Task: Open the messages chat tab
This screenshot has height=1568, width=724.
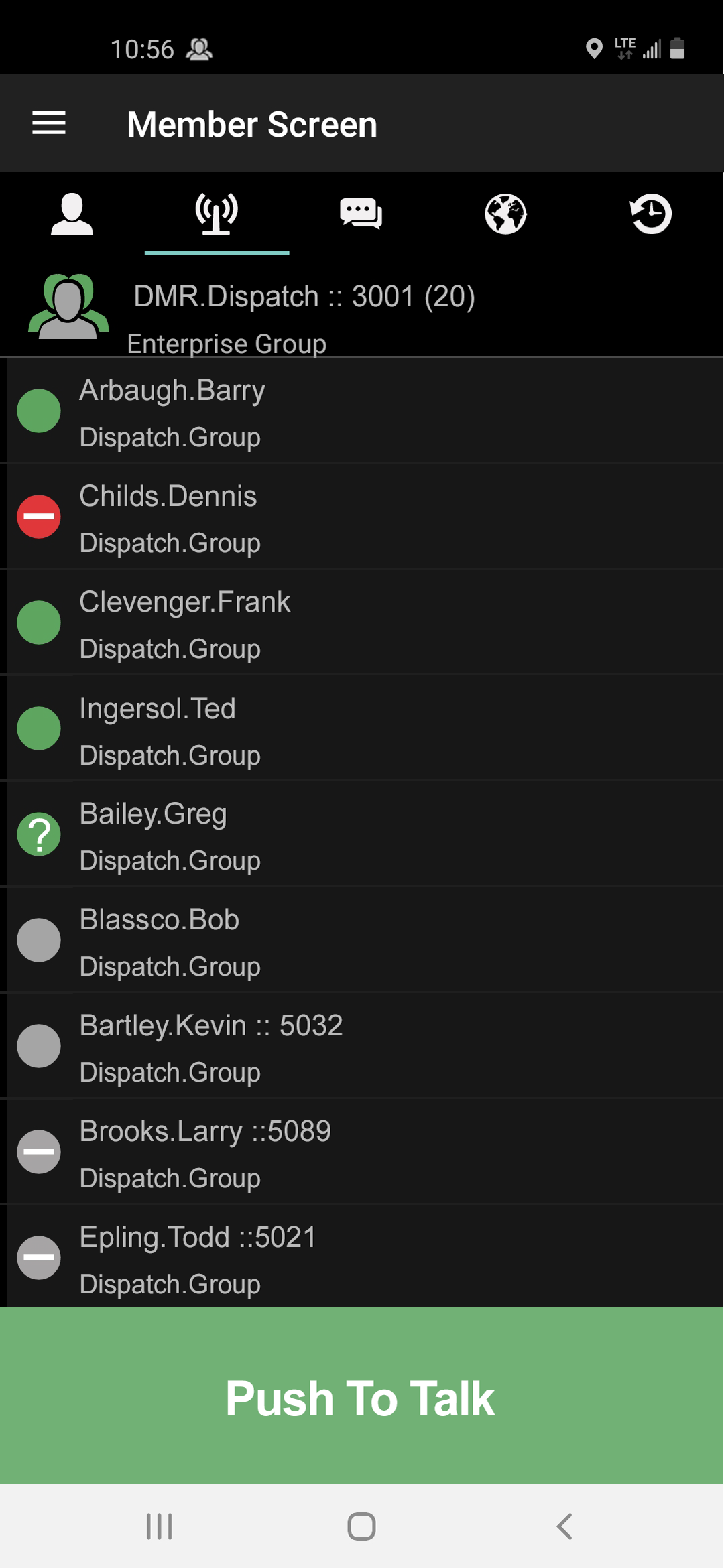Action: tap(361, 214)
